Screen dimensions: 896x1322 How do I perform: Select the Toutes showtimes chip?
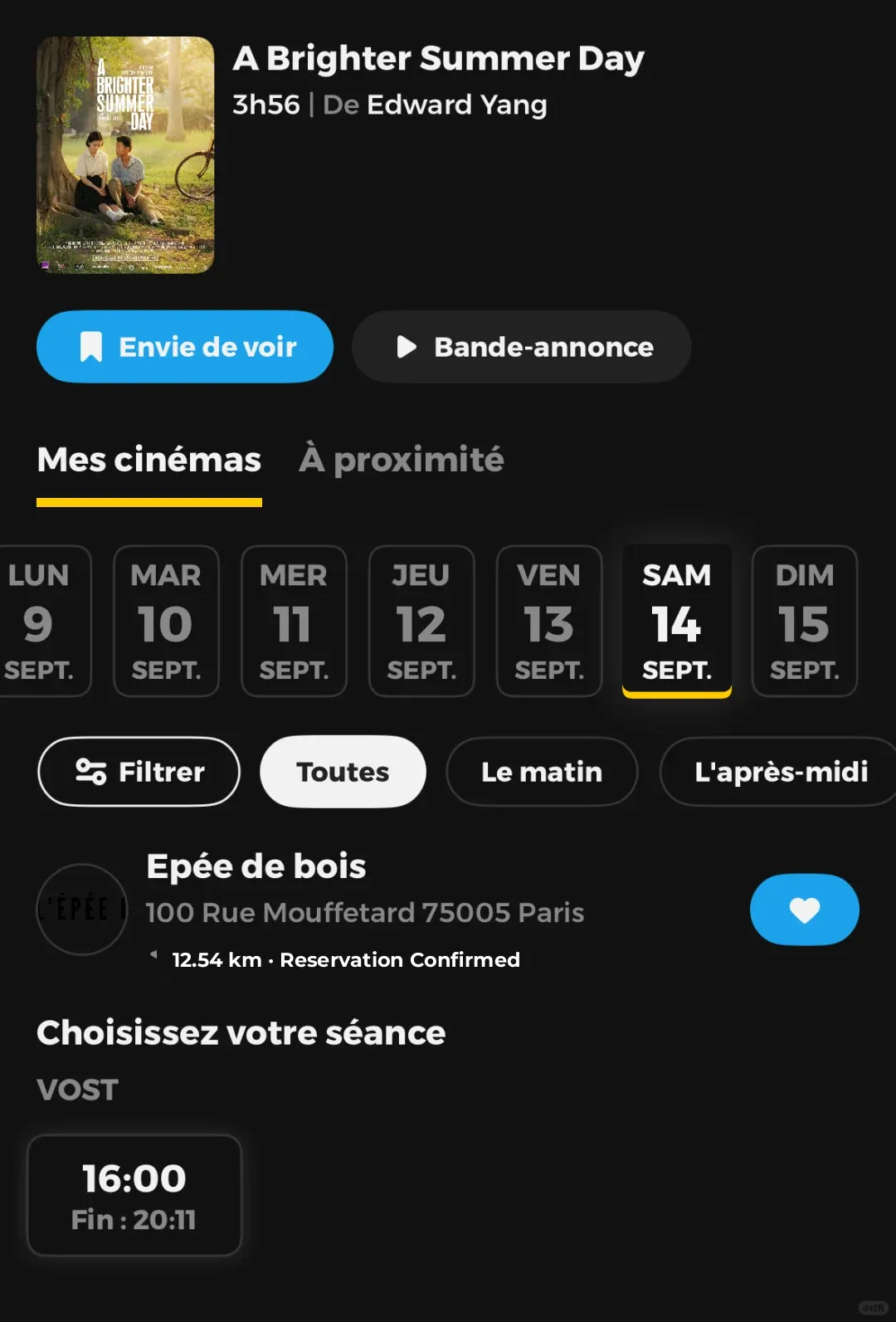343,772
